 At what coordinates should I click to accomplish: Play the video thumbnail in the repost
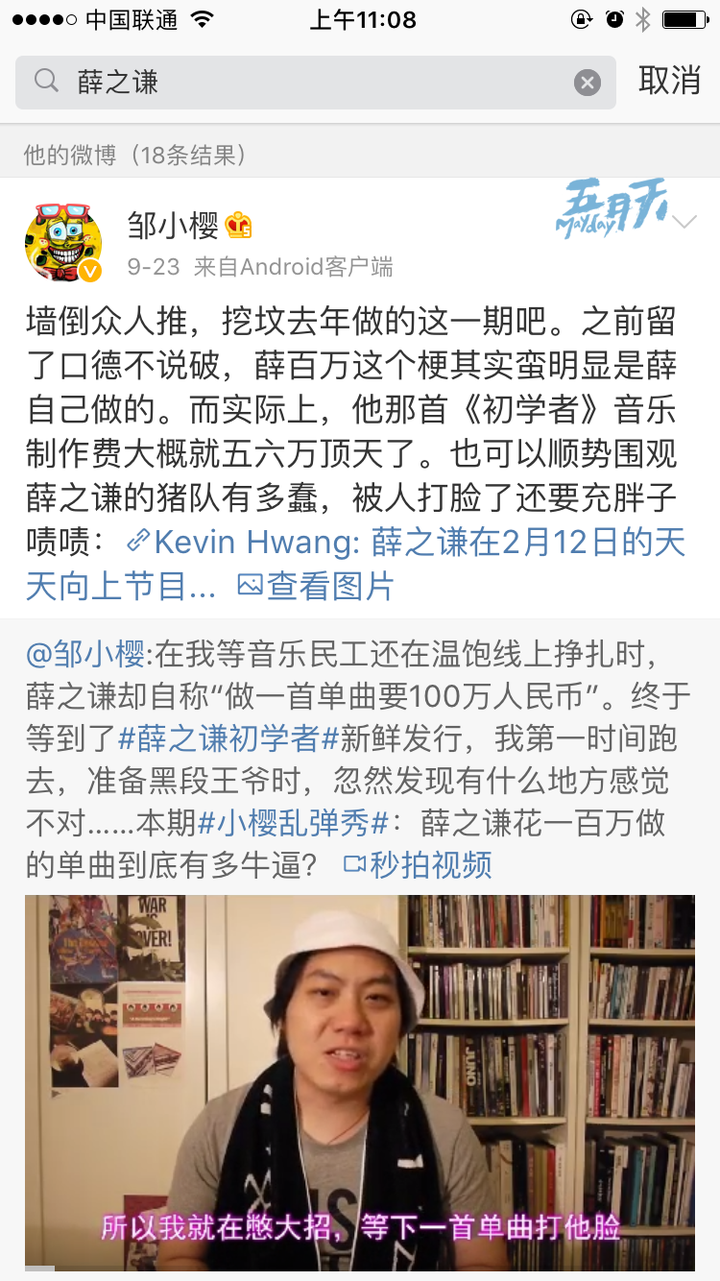[360, 1082]
